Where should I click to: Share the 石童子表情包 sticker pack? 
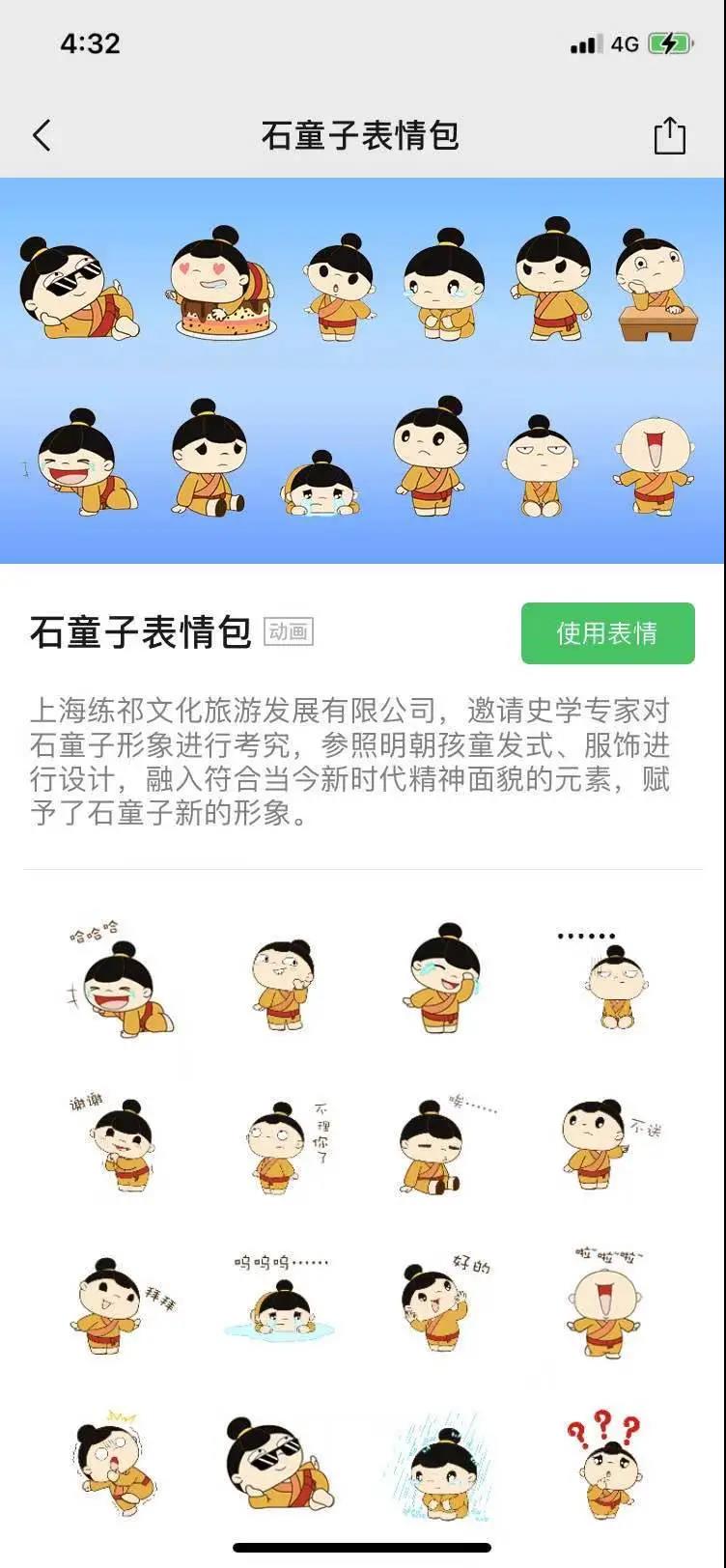coord(669,135)
